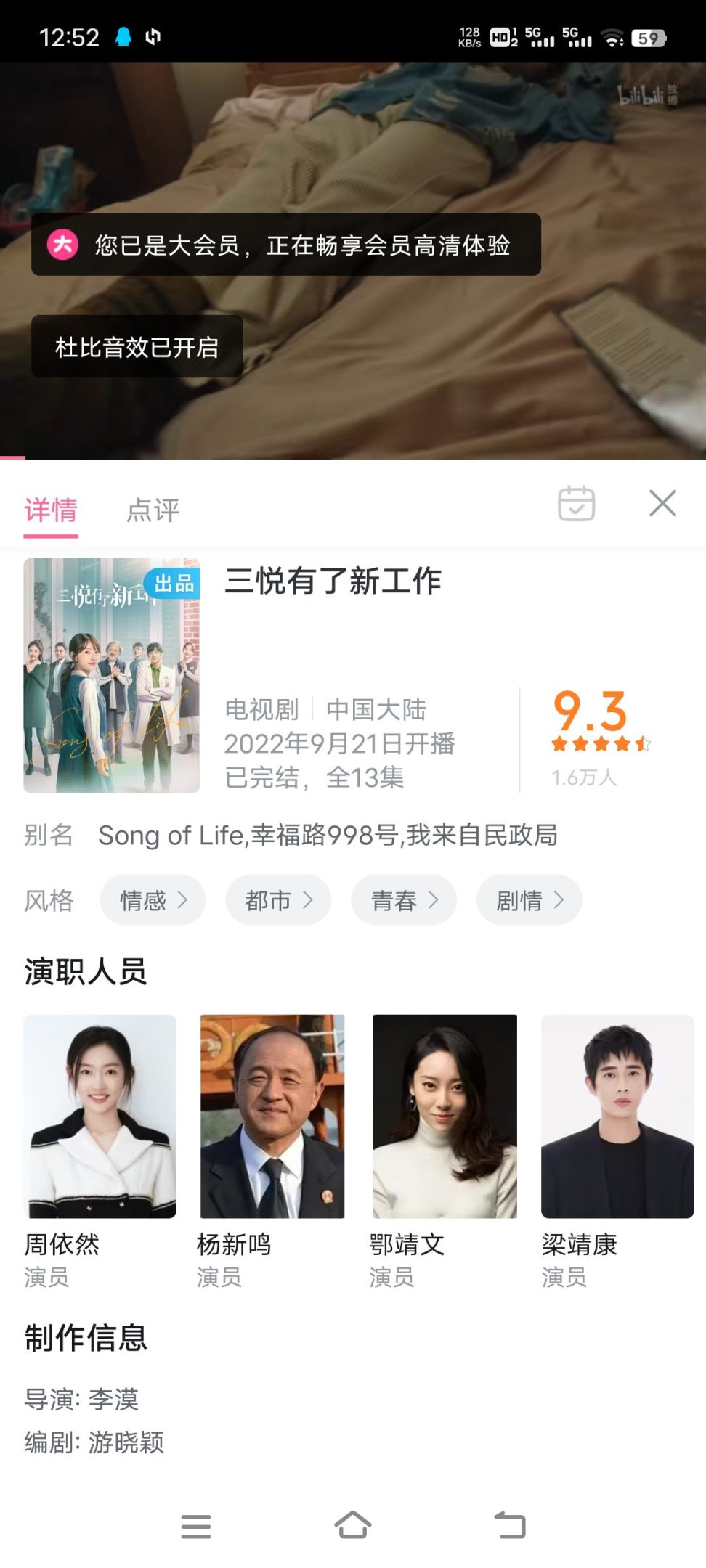
Task: Close the details panel
Action: 662,503
